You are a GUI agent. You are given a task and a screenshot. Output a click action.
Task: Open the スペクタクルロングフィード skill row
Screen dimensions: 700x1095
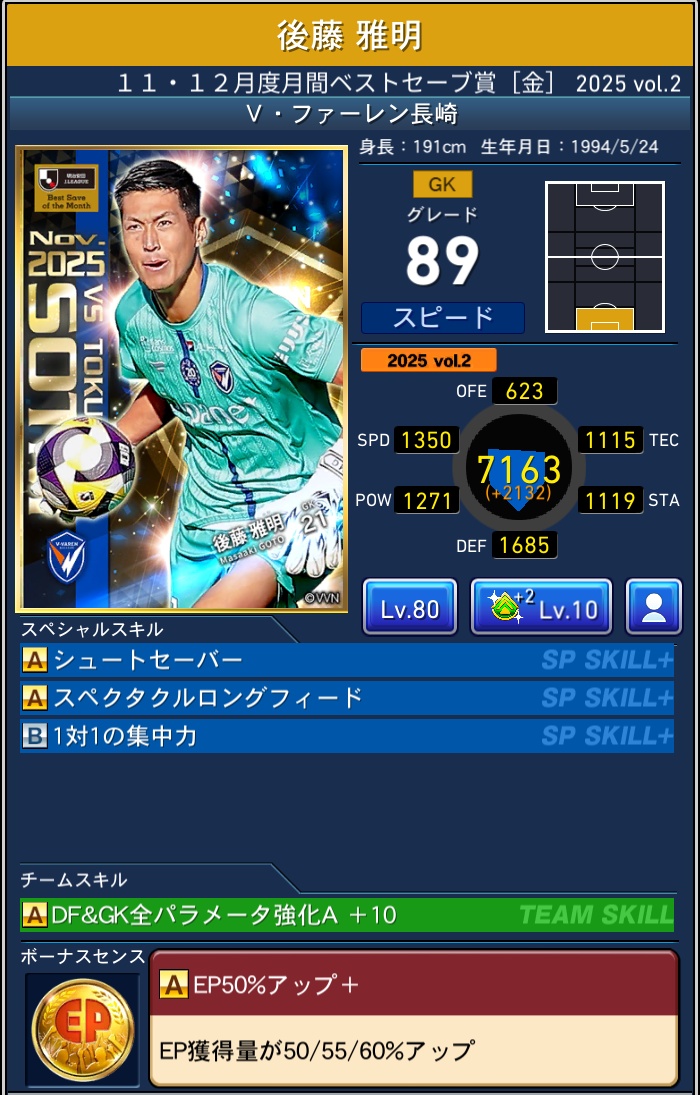(x=347, y=697)
